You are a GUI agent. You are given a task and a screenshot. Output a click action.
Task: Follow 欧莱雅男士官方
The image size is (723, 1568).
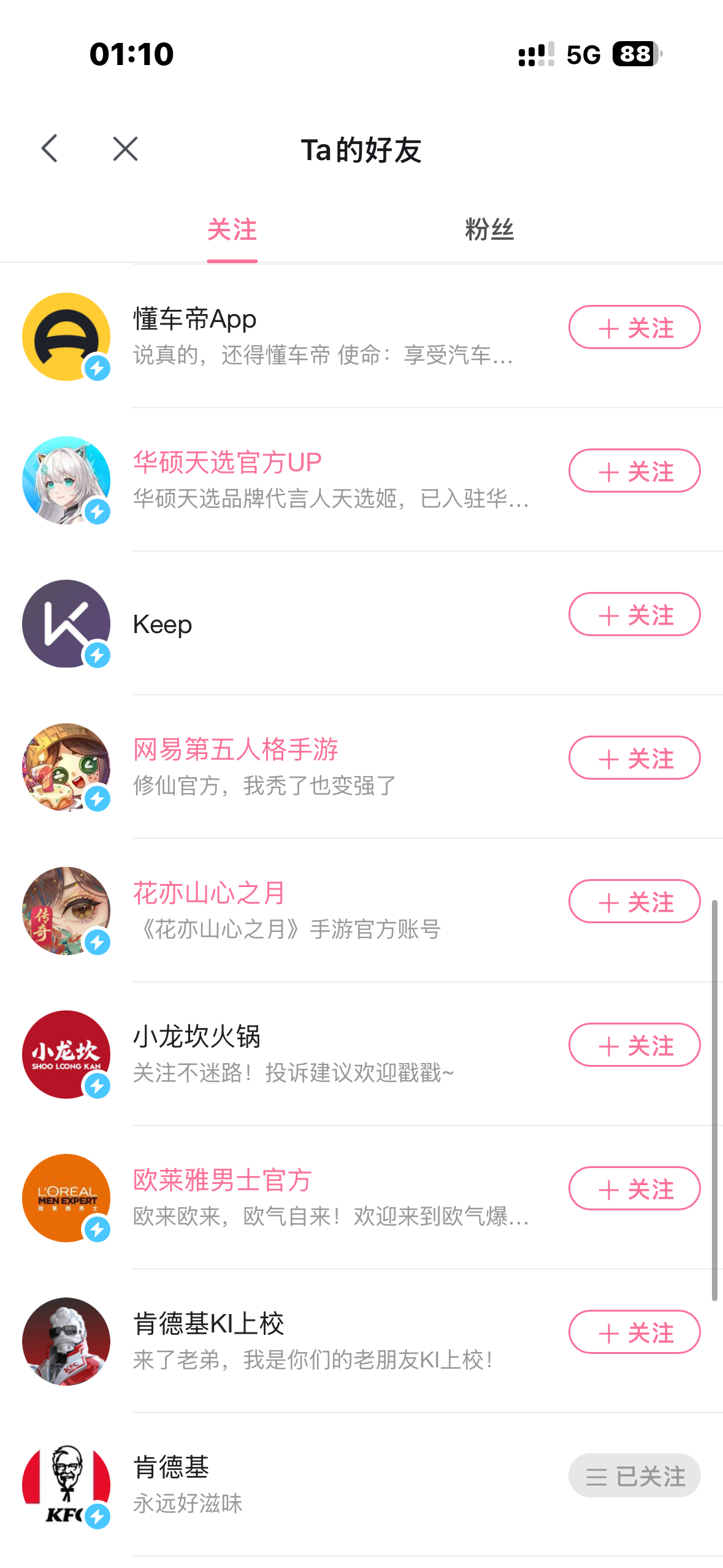(x=634, y=1189)
